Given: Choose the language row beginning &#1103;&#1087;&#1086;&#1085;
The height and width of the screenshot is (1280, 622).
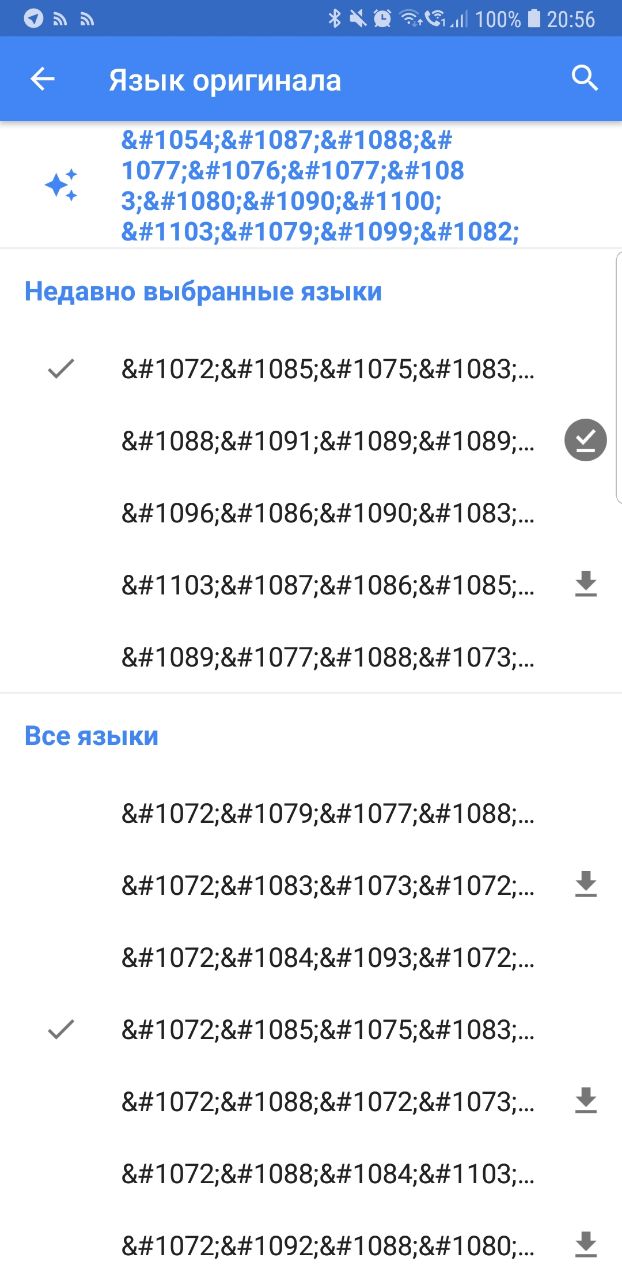Looking at the screenshot, I should [328, 585].
